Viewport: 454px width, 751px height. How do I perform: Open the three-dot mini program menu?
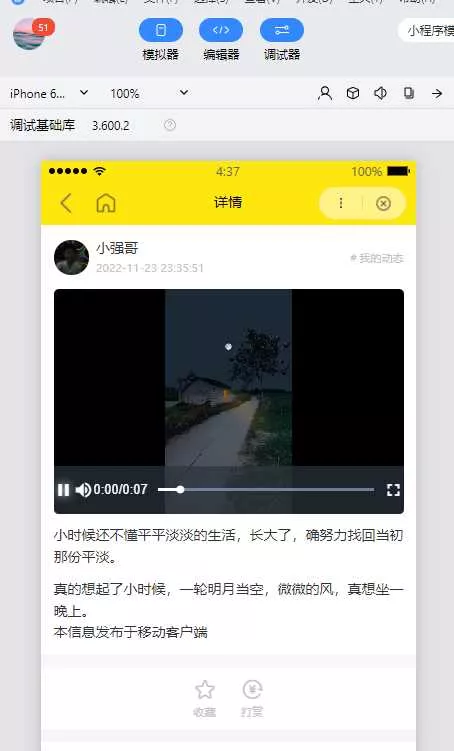[x=341, y=203]
